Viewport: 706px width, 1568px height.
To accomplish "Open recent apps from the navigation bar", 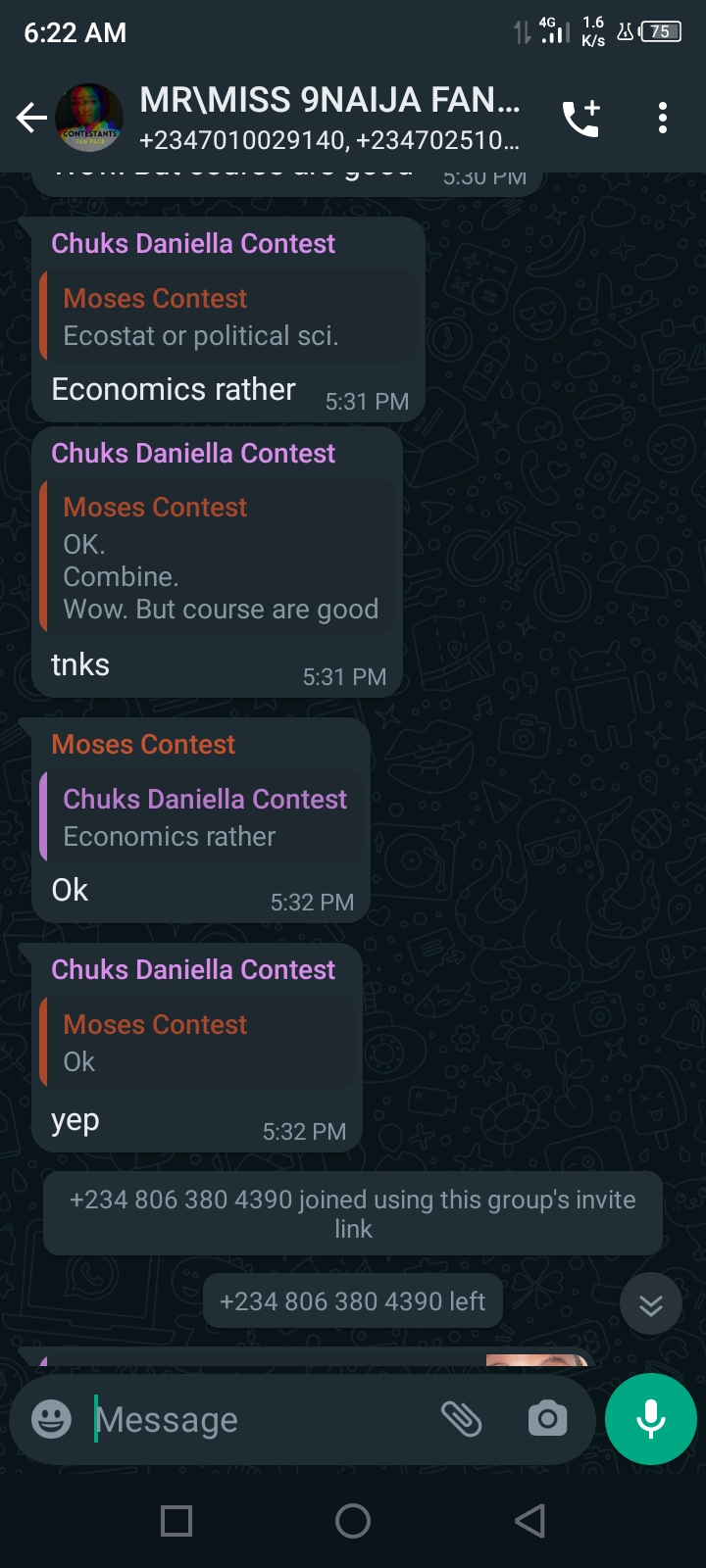I will tap(176, 1521).
